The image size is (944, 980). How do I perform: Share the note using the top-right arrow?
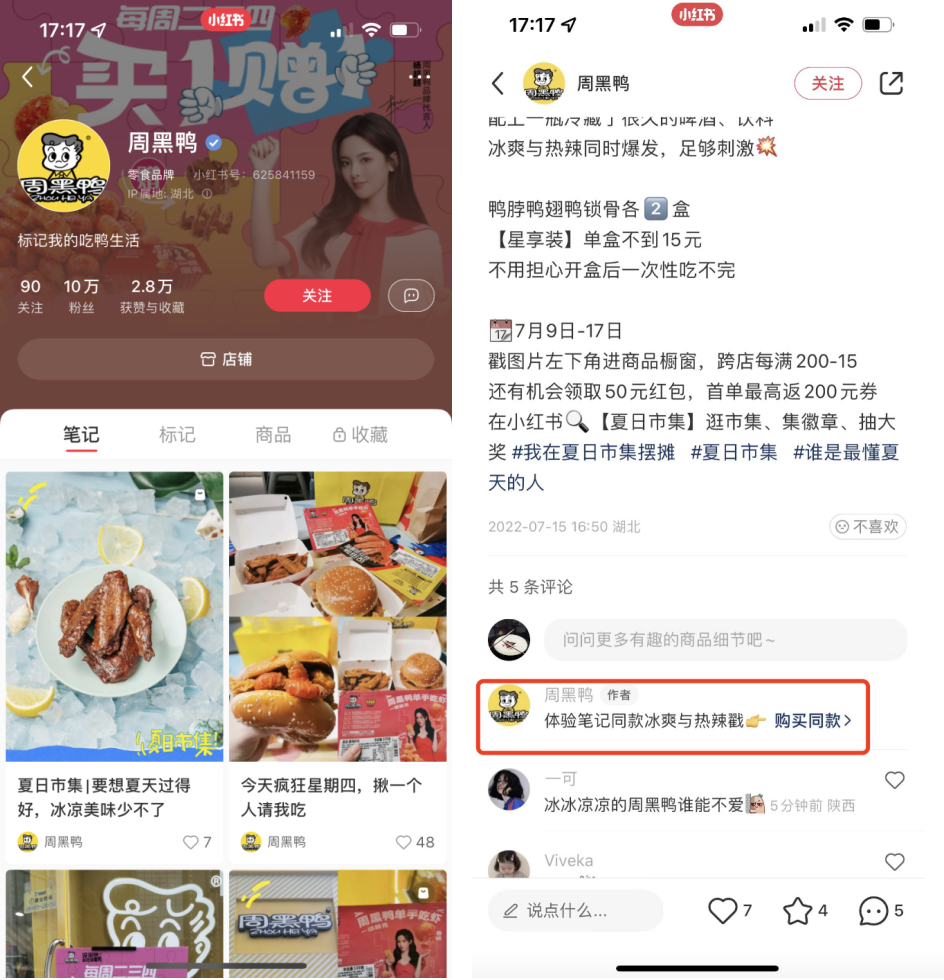890,84
